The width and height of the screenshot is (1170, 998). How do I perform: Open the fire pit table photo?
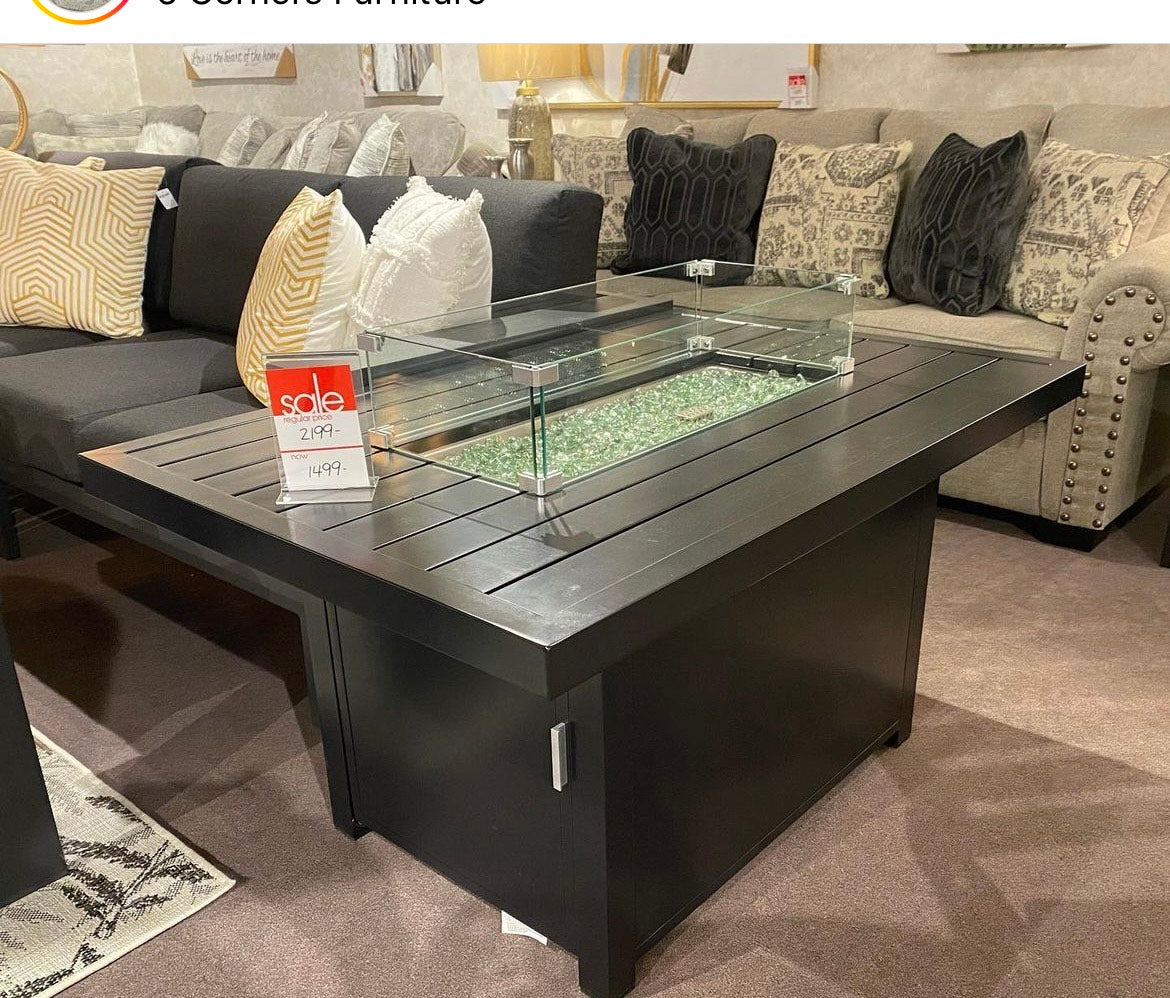tap(585, 520)
